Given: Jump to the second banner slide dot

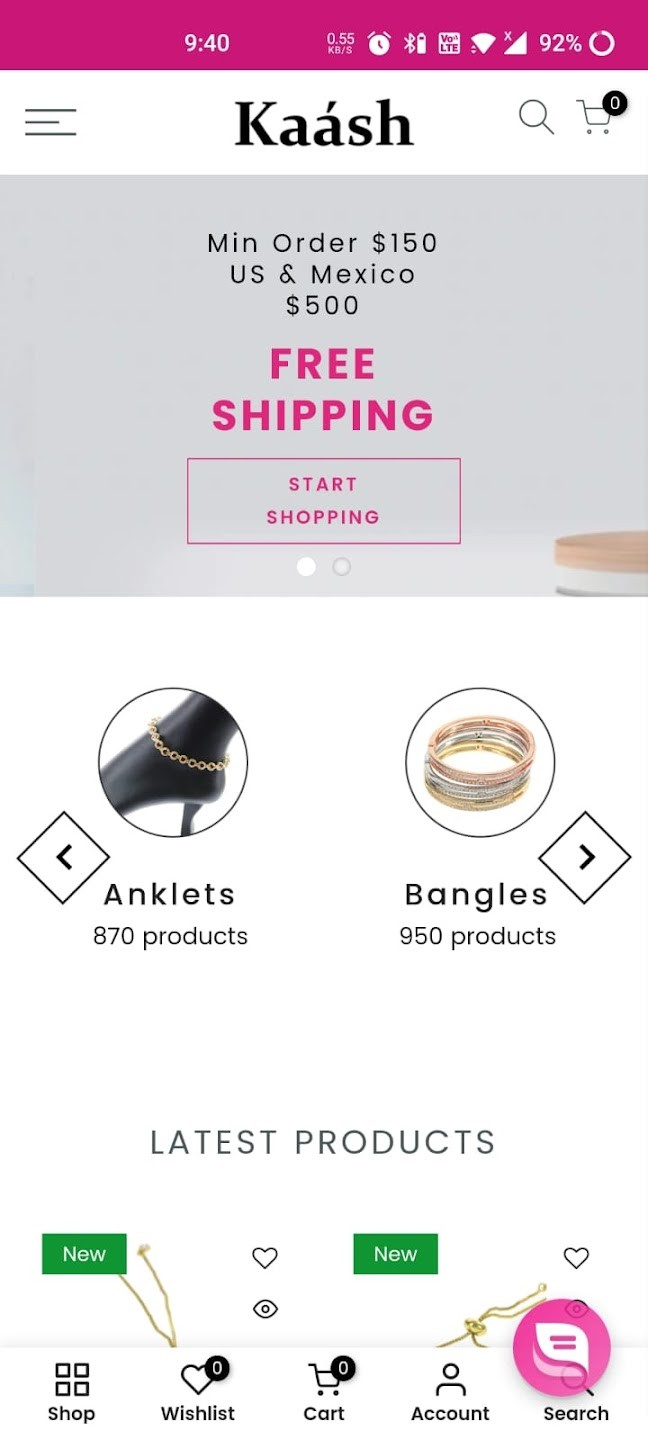Looking at the screenshot, I should pos(342,567).
